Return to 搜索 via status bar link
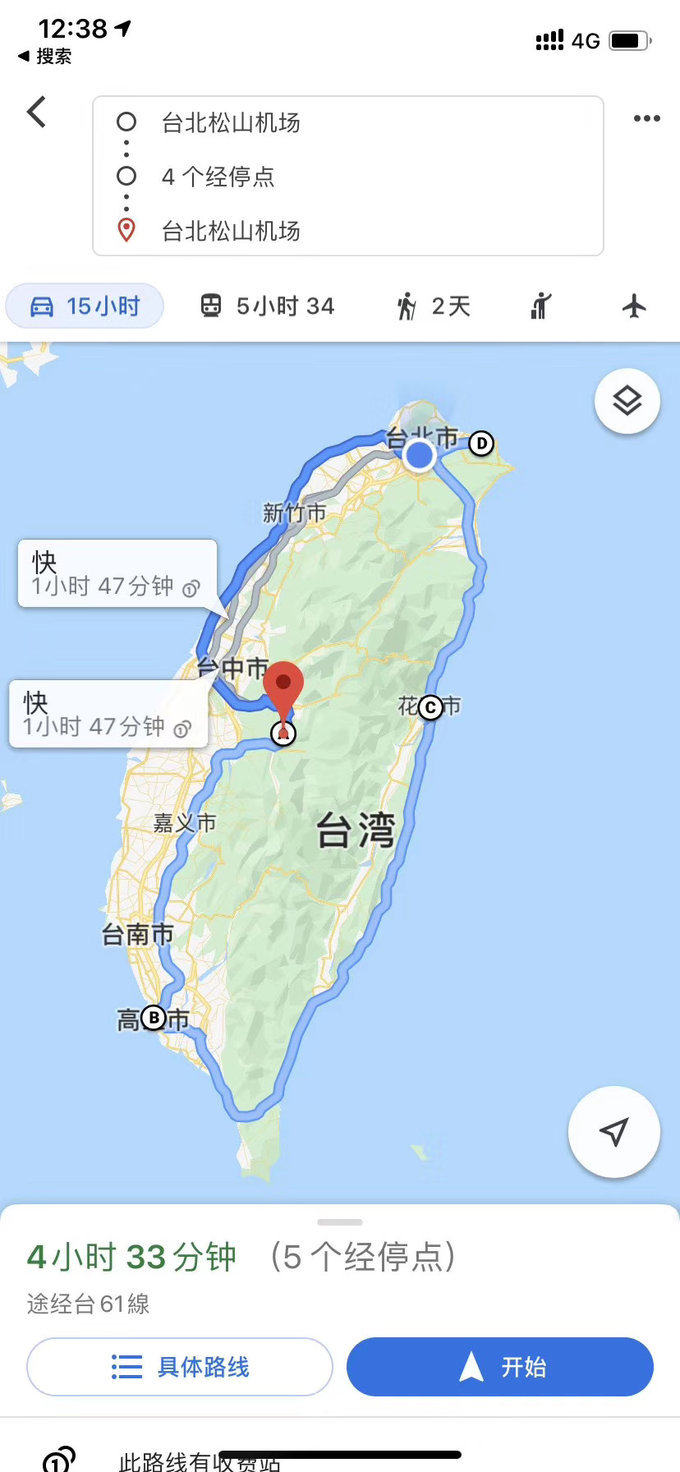This screenshot has height=1472, width=680. (45, 56)
